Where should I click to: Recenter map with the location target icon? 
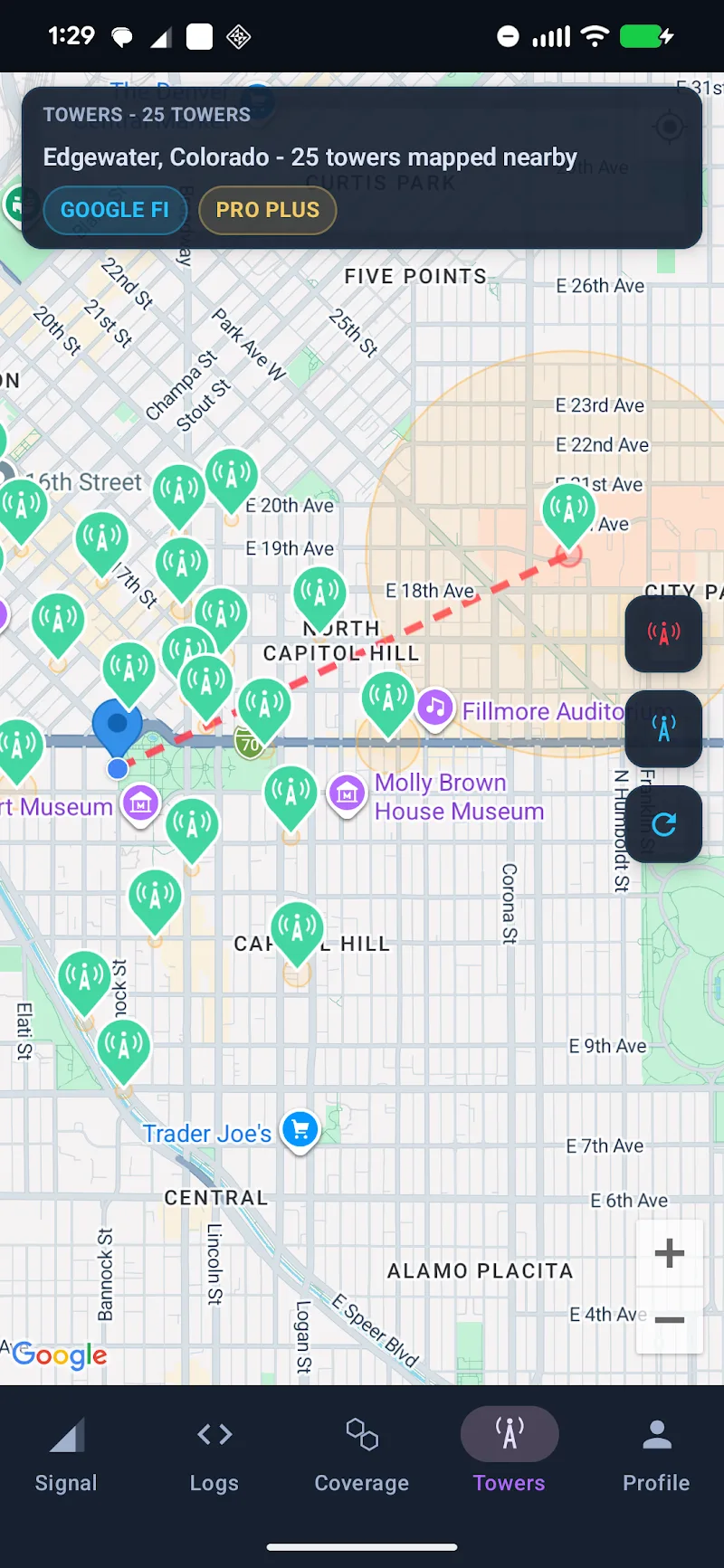click(670, 127)
